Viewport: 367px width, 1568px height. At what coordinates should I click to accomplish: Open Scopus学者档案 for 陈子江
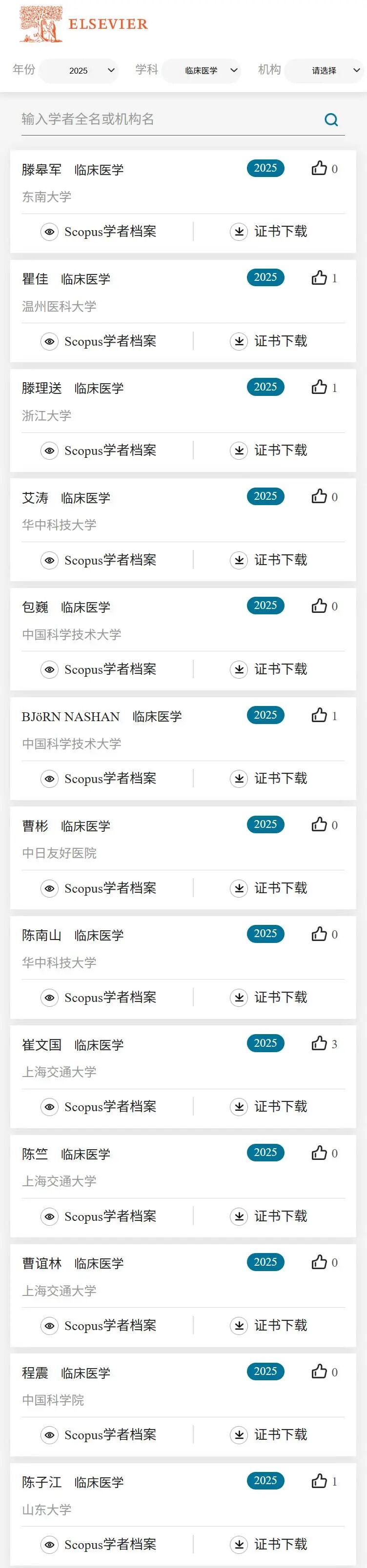pyautogui.click(x=99, y=1544)
